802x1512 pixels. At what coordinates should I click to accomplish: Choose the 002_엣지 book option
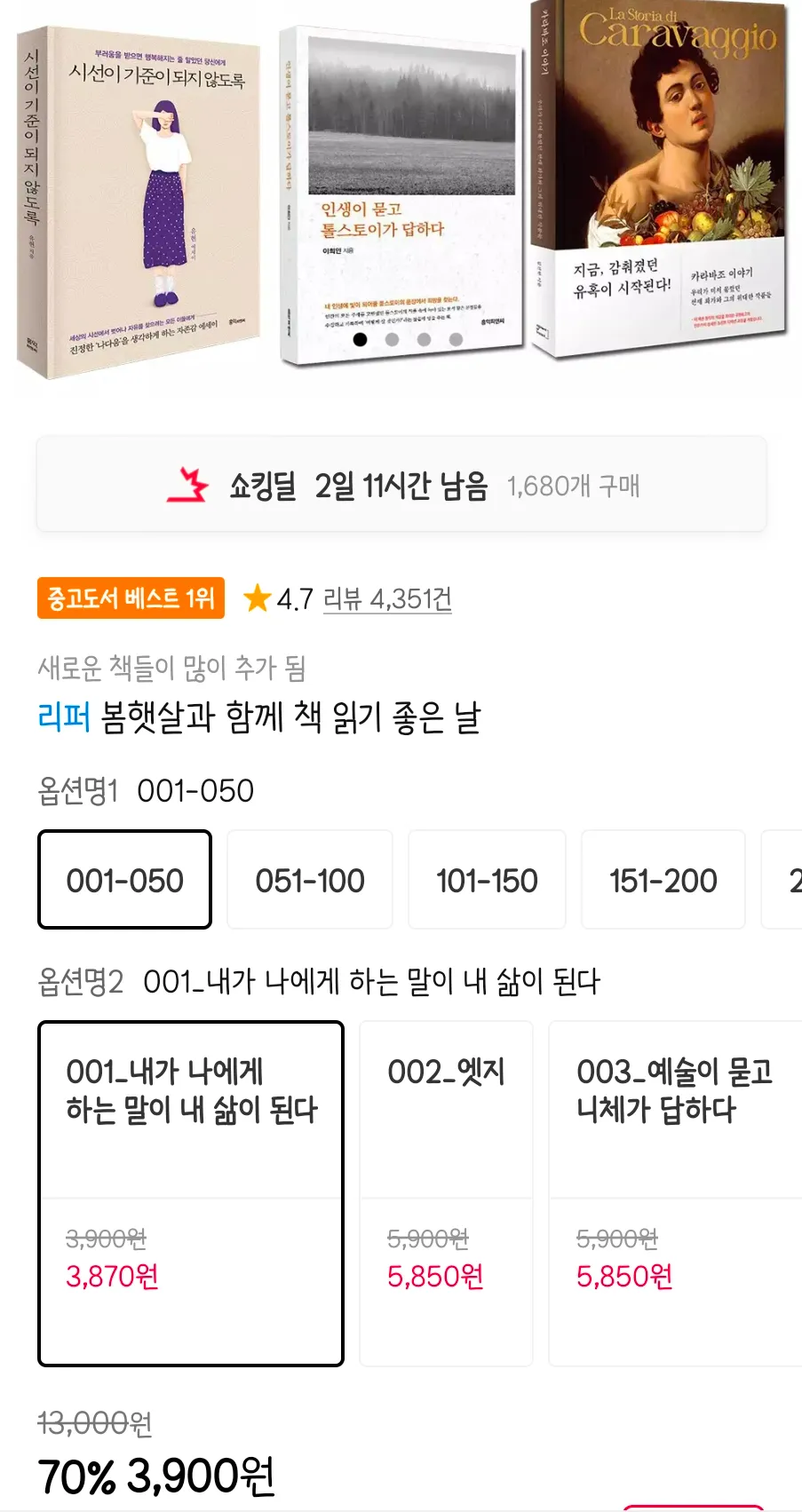446,1193
